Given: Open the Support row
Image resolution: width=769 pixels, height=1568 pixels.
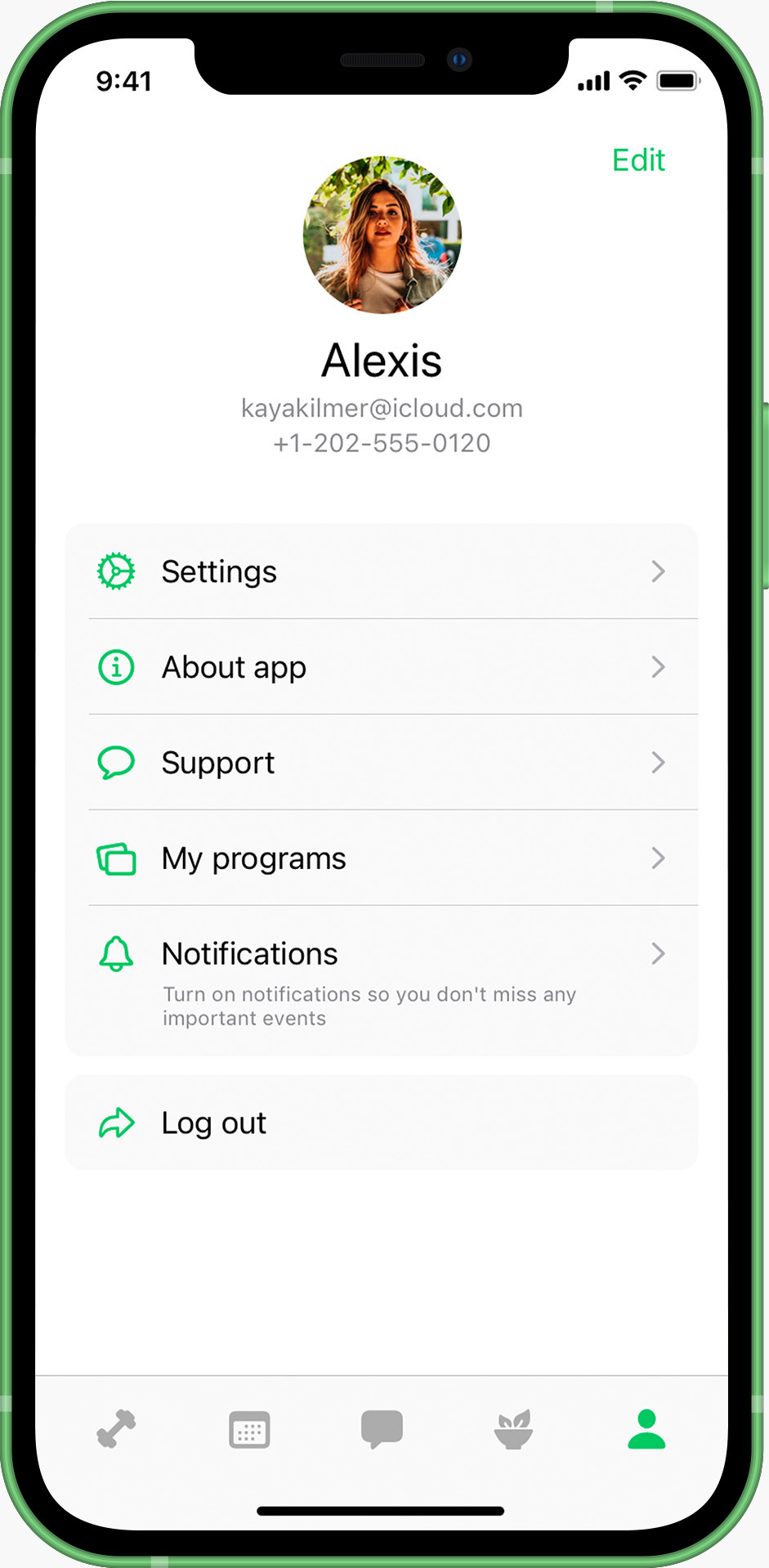Looking at the screenshot, I should click(x=381, y=763).
